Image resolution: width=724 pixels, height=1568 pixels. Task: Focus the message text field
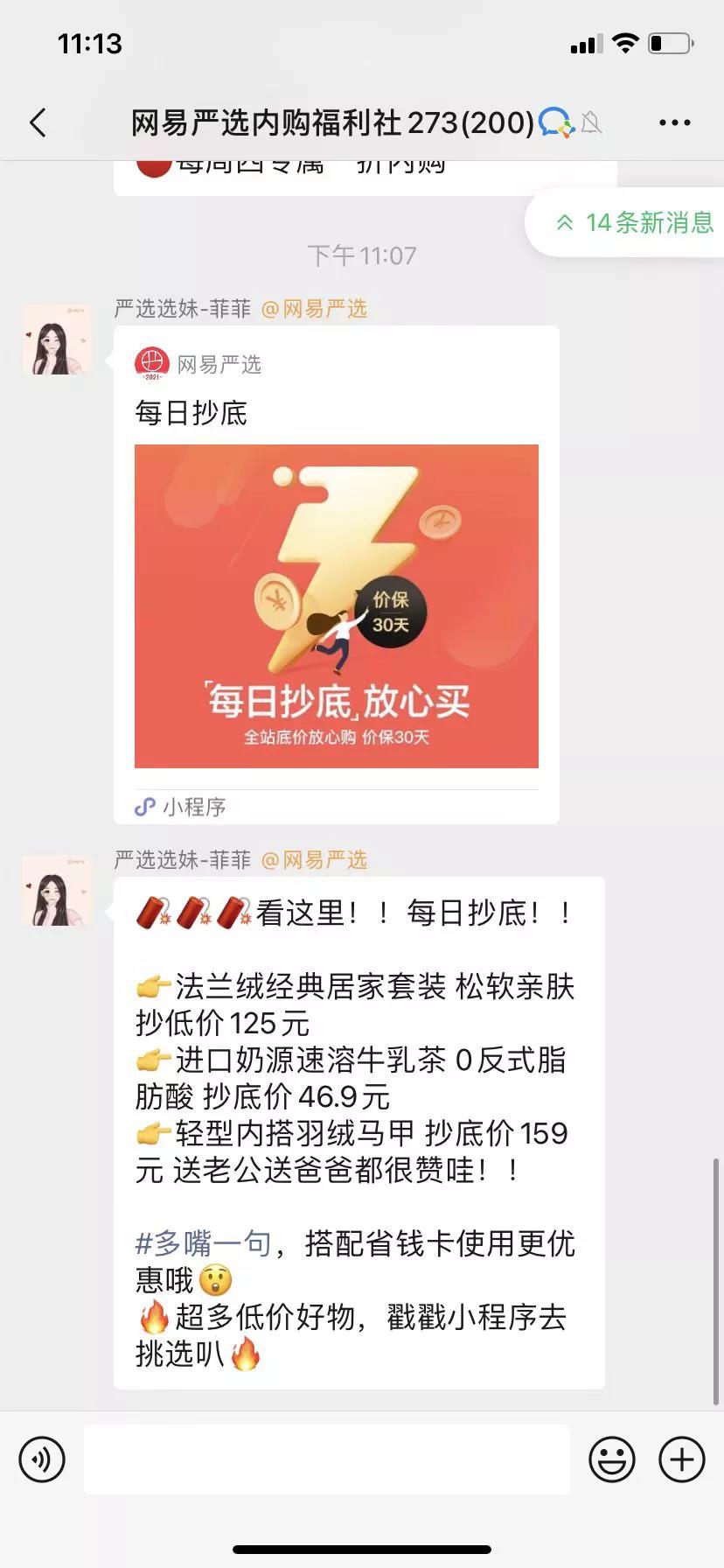tap(326, 1459)
